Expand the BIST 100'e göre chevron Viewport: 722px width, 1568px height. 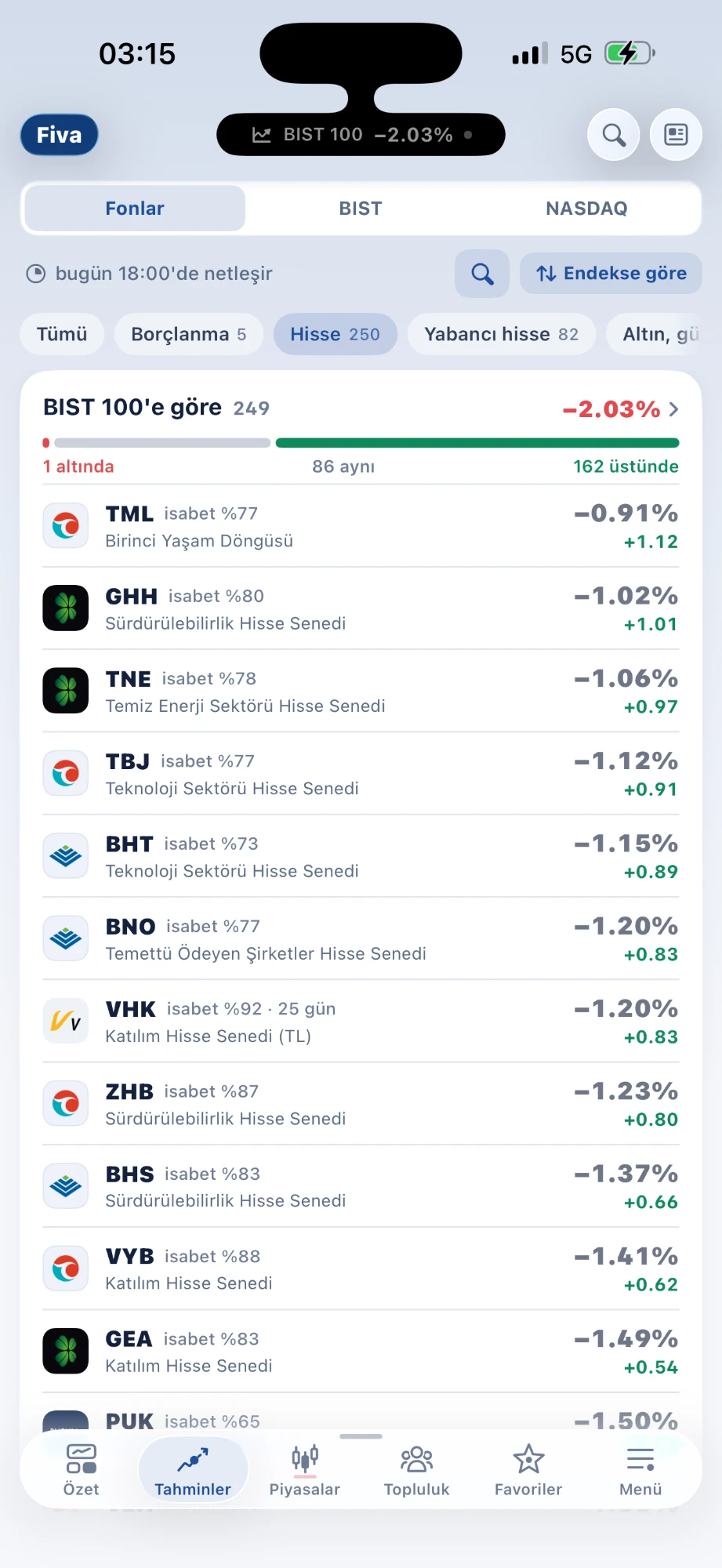click(x=673, y=409)
